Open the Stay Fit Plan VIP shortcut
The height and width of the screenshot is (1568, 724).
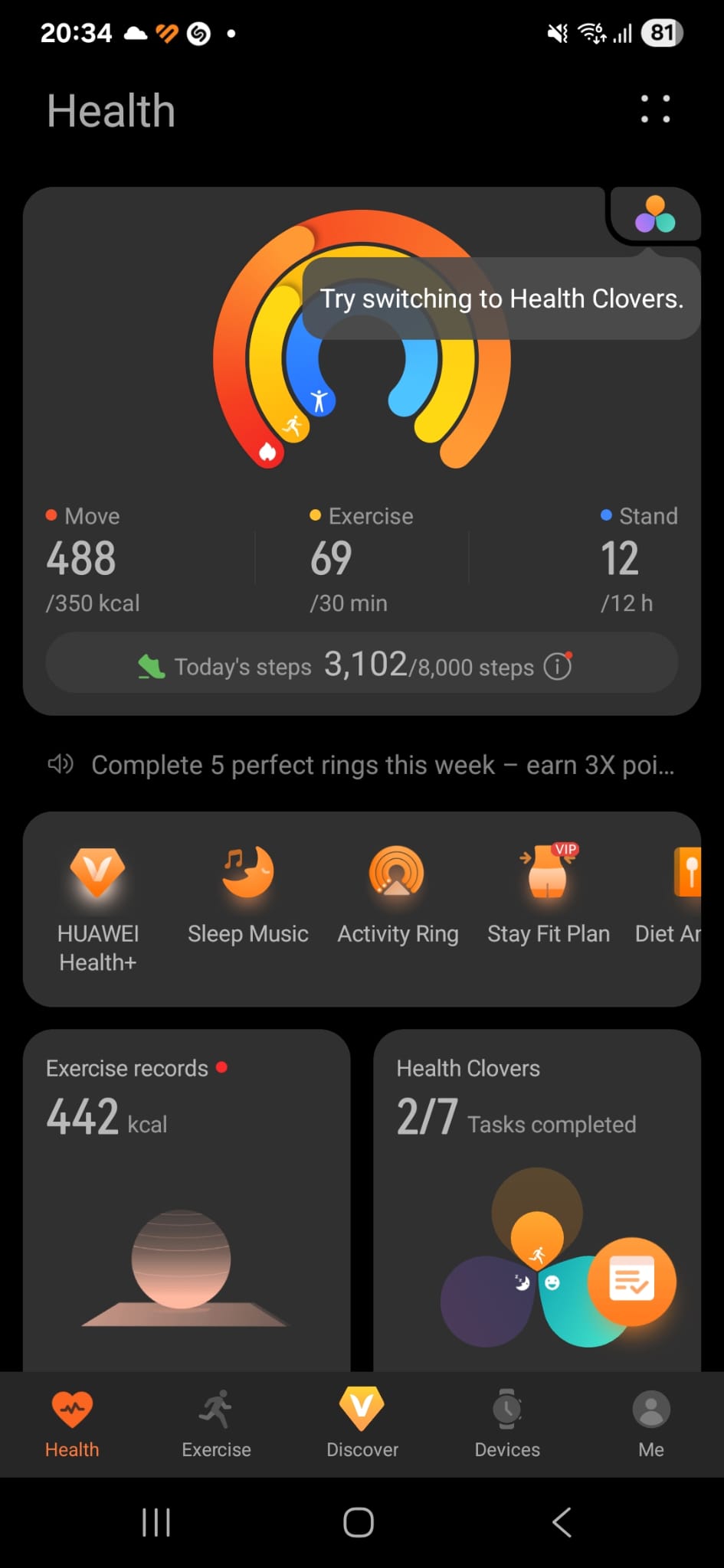[x=549, y=896]
